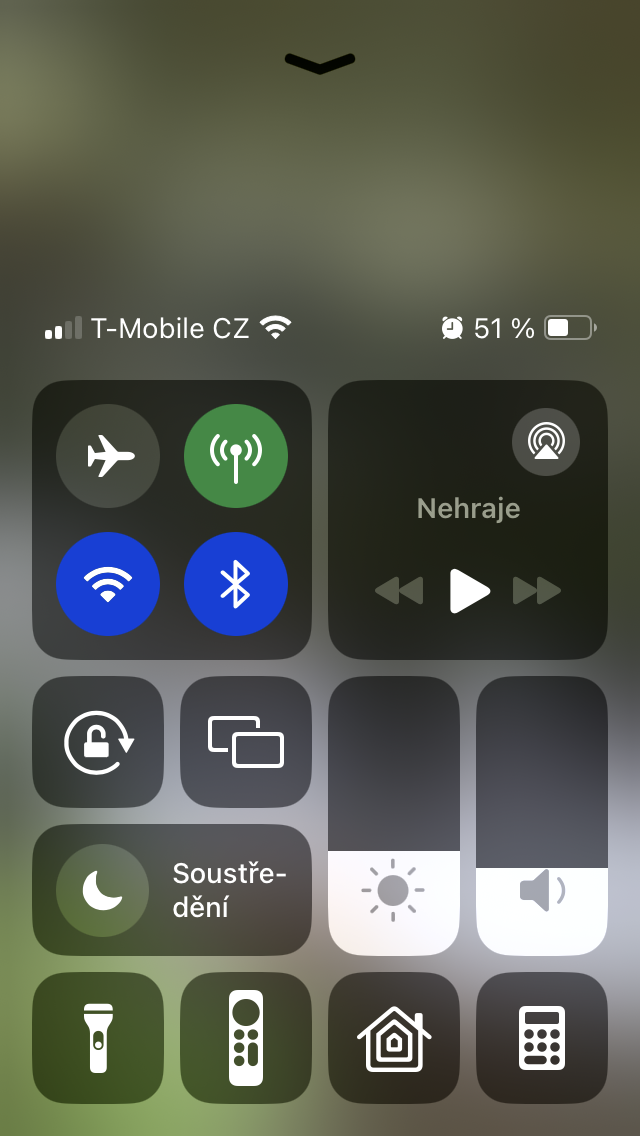Turn off mobile data

(x=236, y=456)
